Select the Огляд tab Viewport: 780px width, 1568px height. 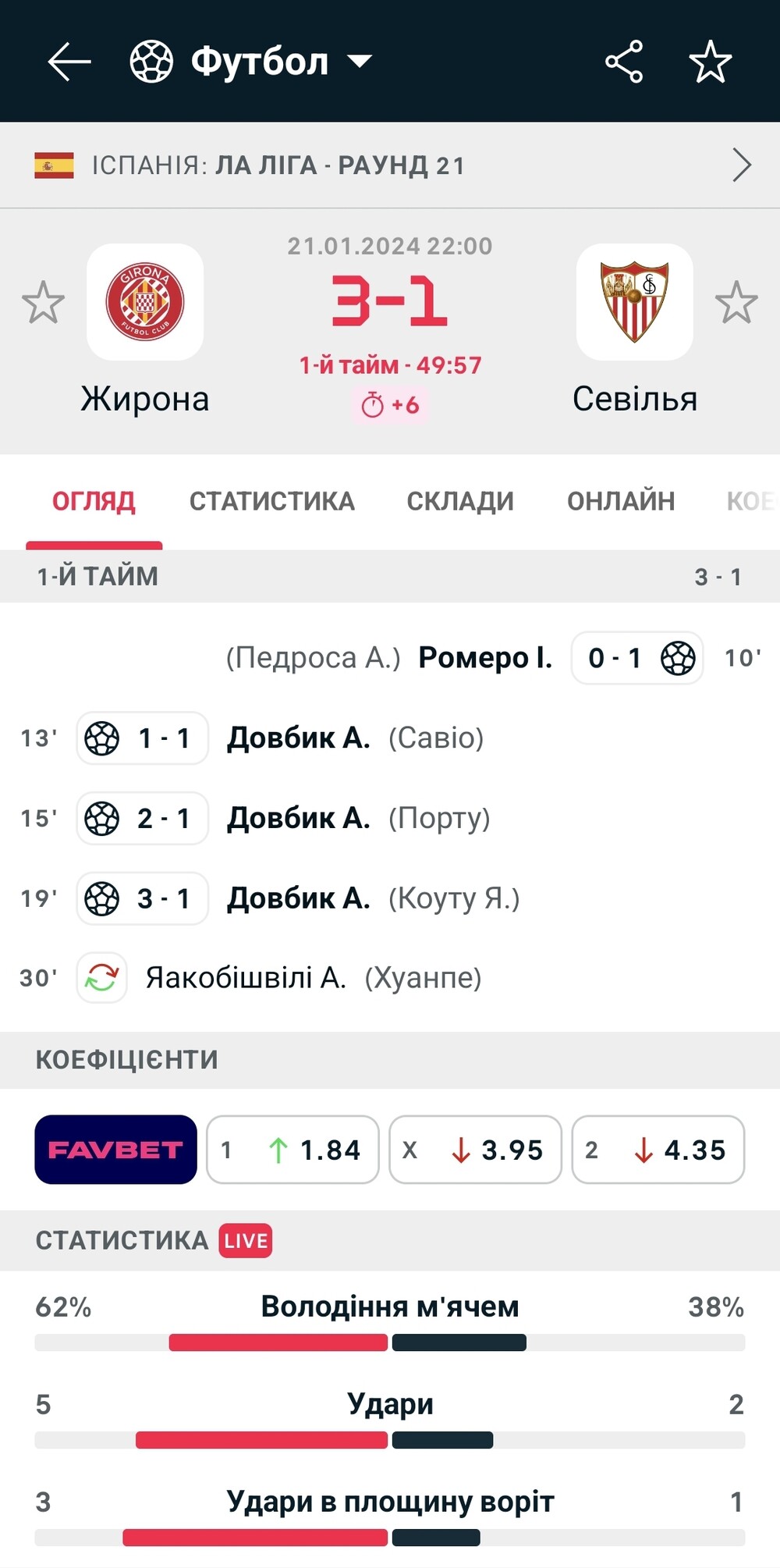click(94, 501)
